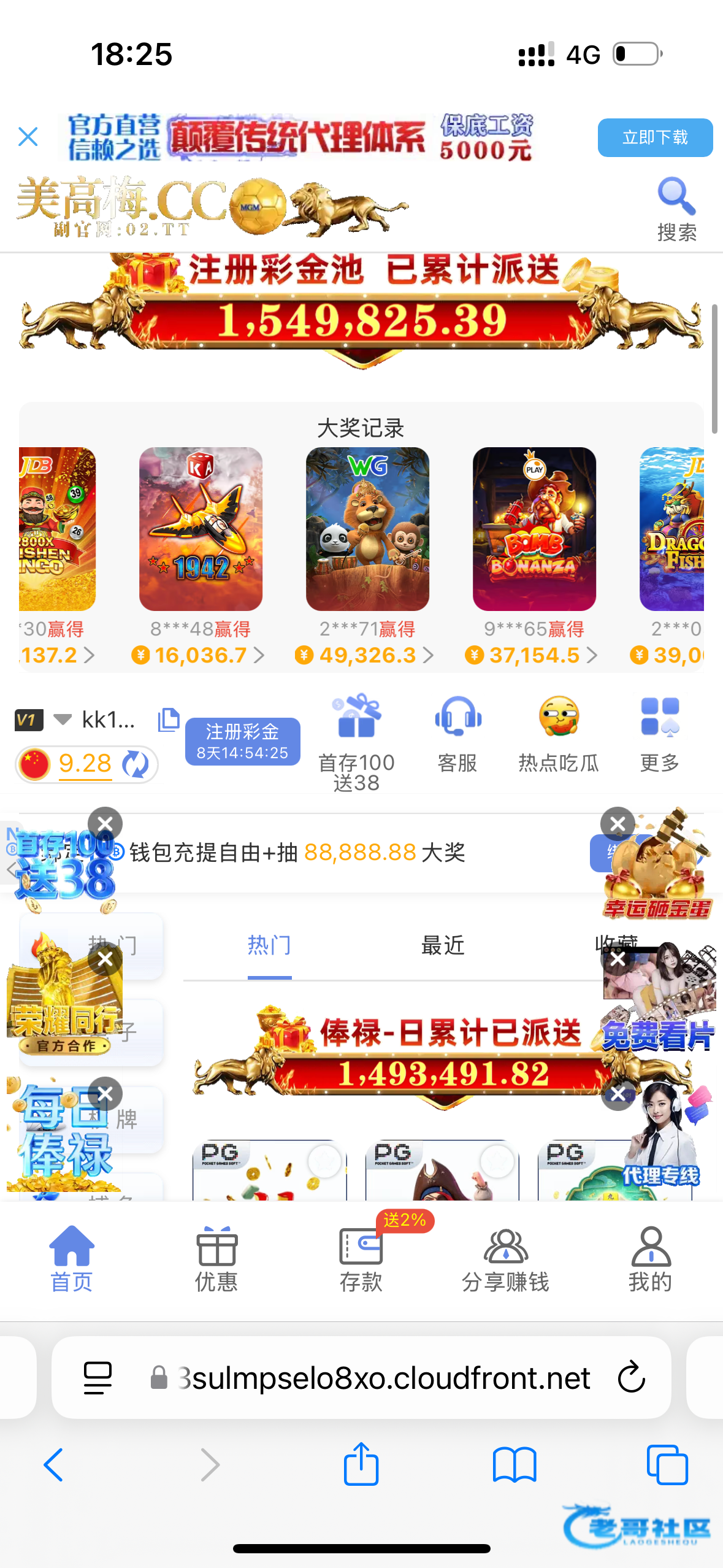The width and height of the screenshot is (723, 1568).
Task: Close the top download banner
Action: click(28, 137)
